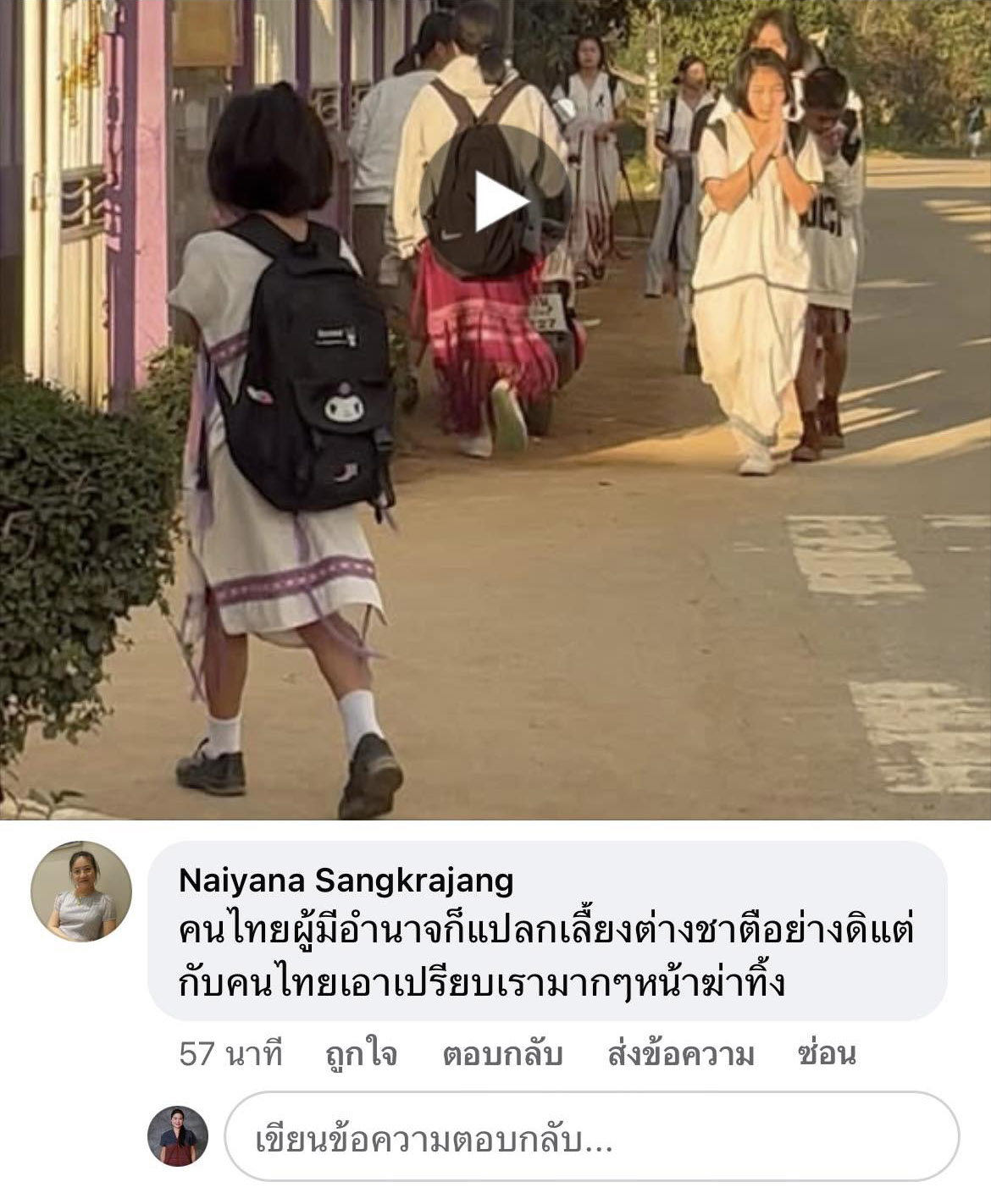This screenshot has height=1204, width=991.
Task: Hide the comment using ซ่อน
Action: point(827,1054)
